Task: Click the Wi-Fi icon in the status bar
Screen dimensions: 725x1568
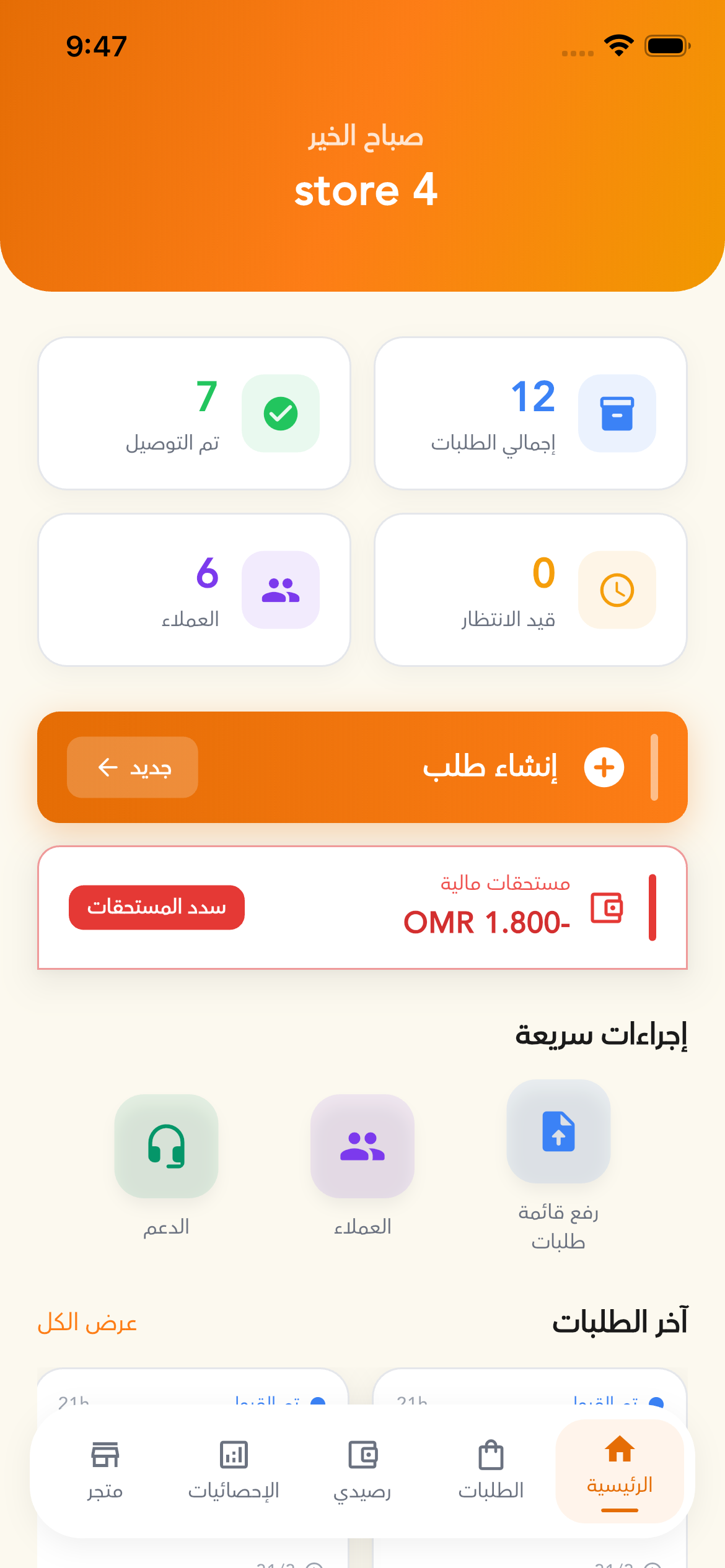Action: (617, 43)
